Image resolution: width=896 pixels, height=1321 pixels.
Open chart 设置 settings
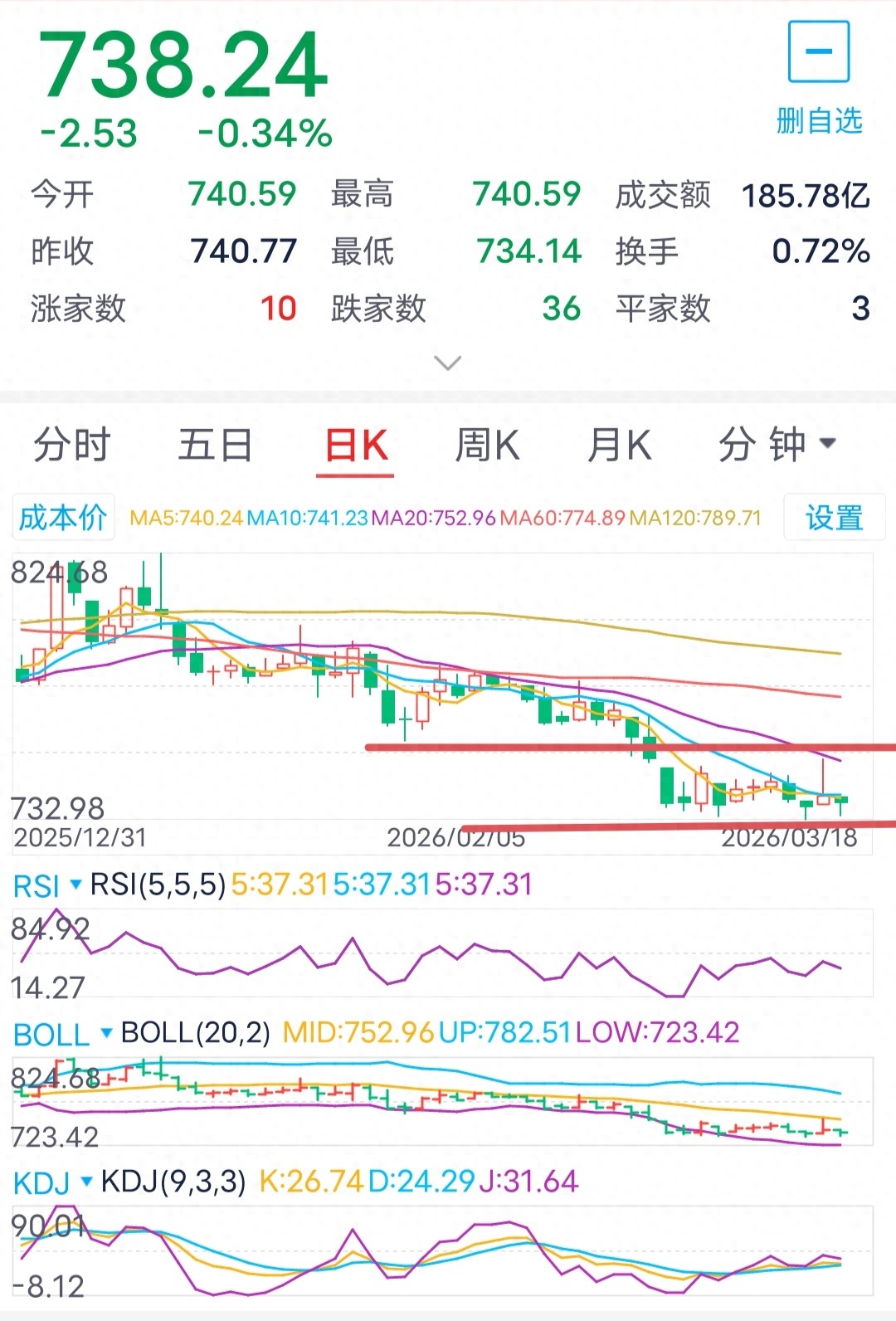(835, 518)
